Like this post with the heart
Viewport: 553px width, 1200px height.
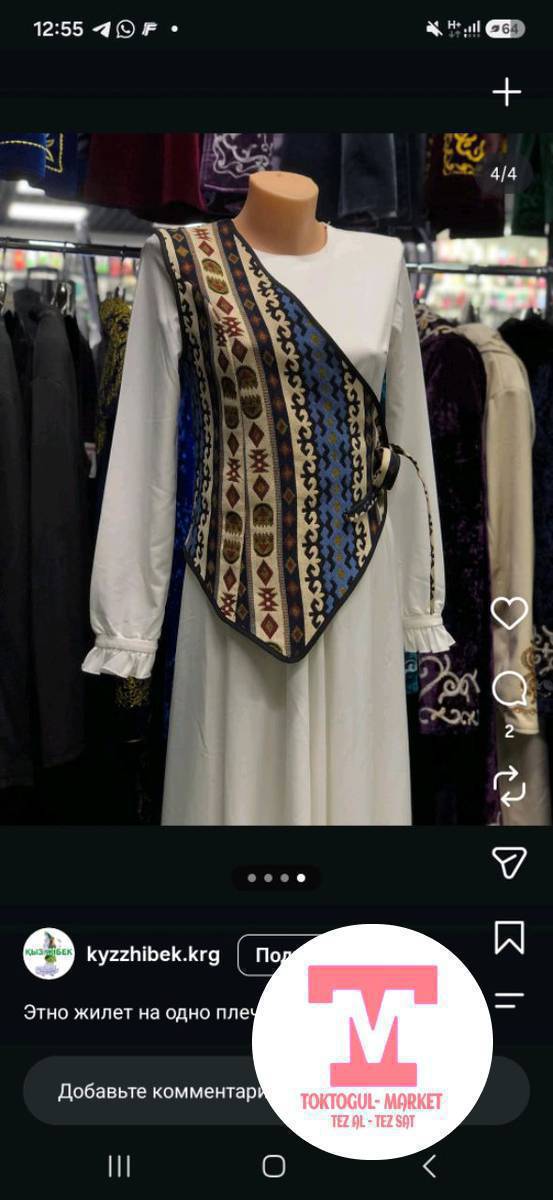click(509, 613)
